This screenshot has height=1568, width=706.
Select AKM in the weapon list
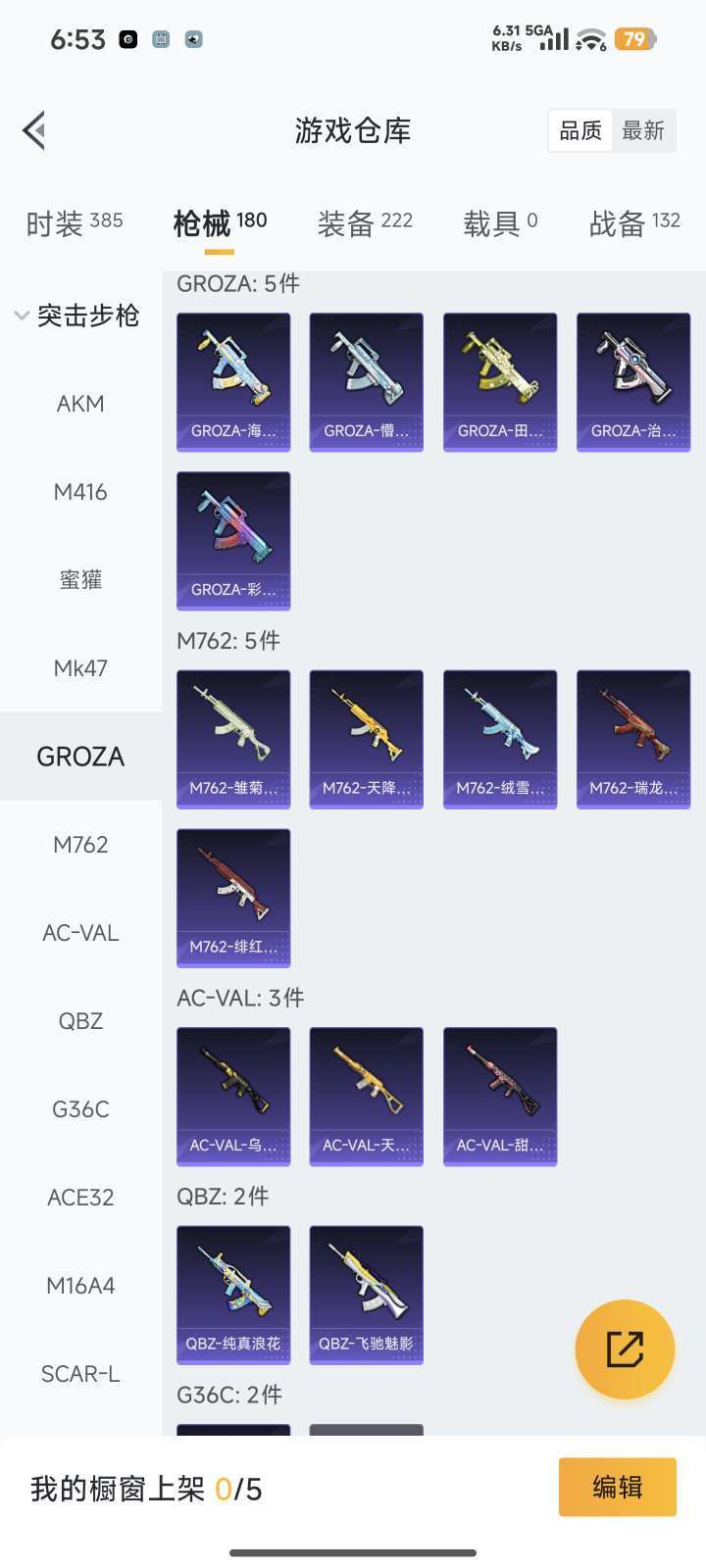80,404
